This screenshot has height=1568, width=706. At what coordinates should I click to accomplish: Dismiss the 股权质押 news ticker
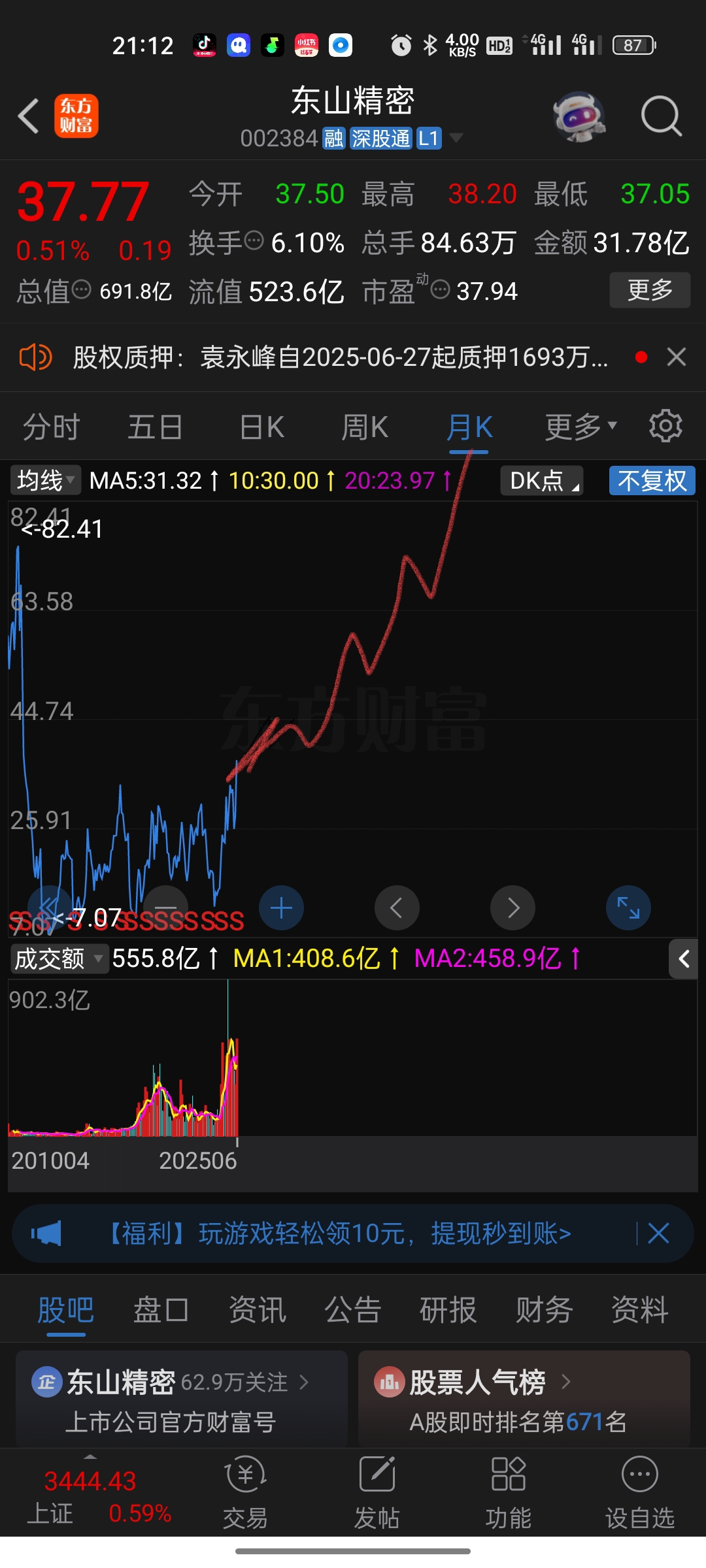(677, 357)
